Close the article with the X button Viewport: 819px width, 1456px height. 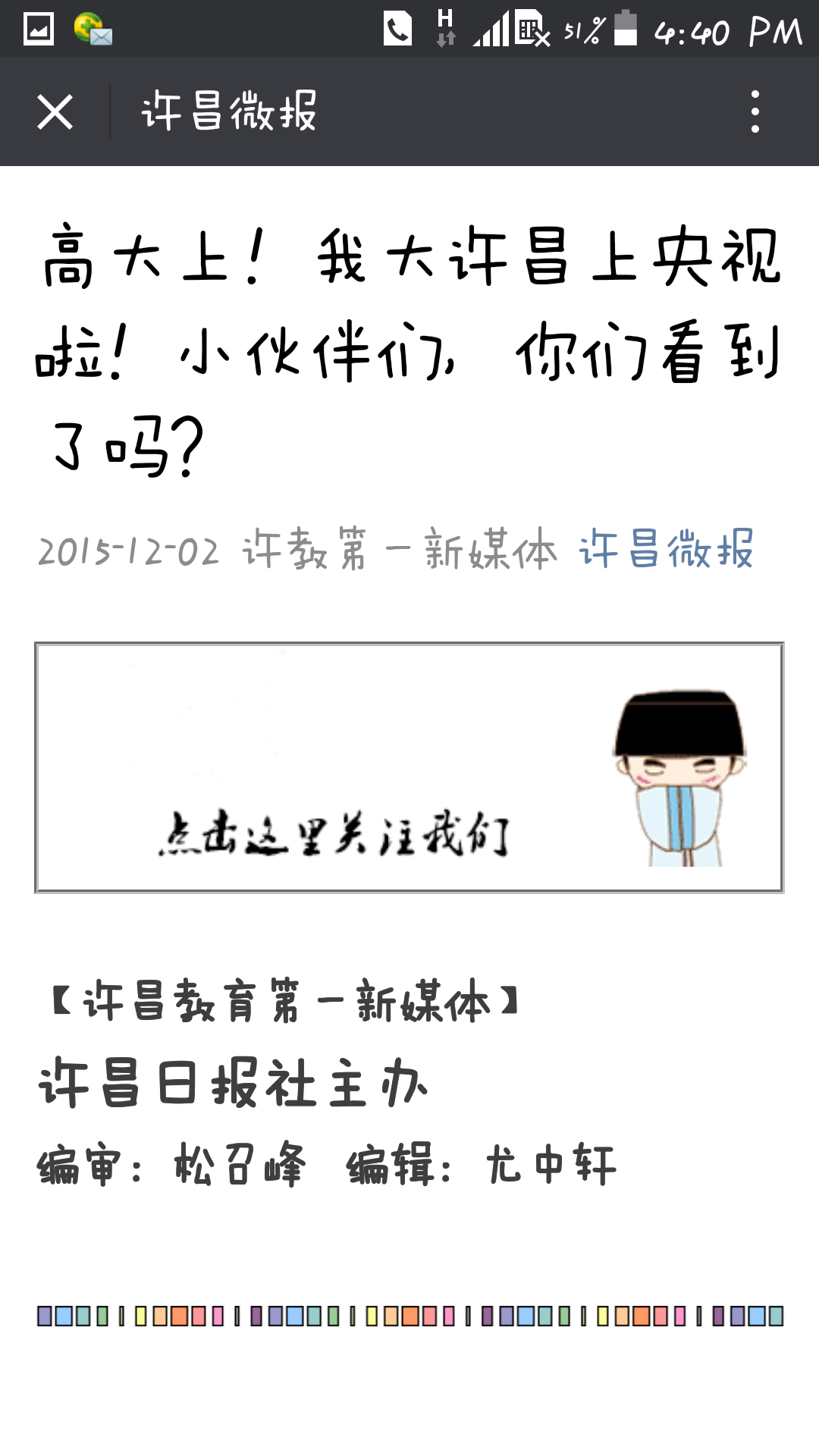coord(55,111)
